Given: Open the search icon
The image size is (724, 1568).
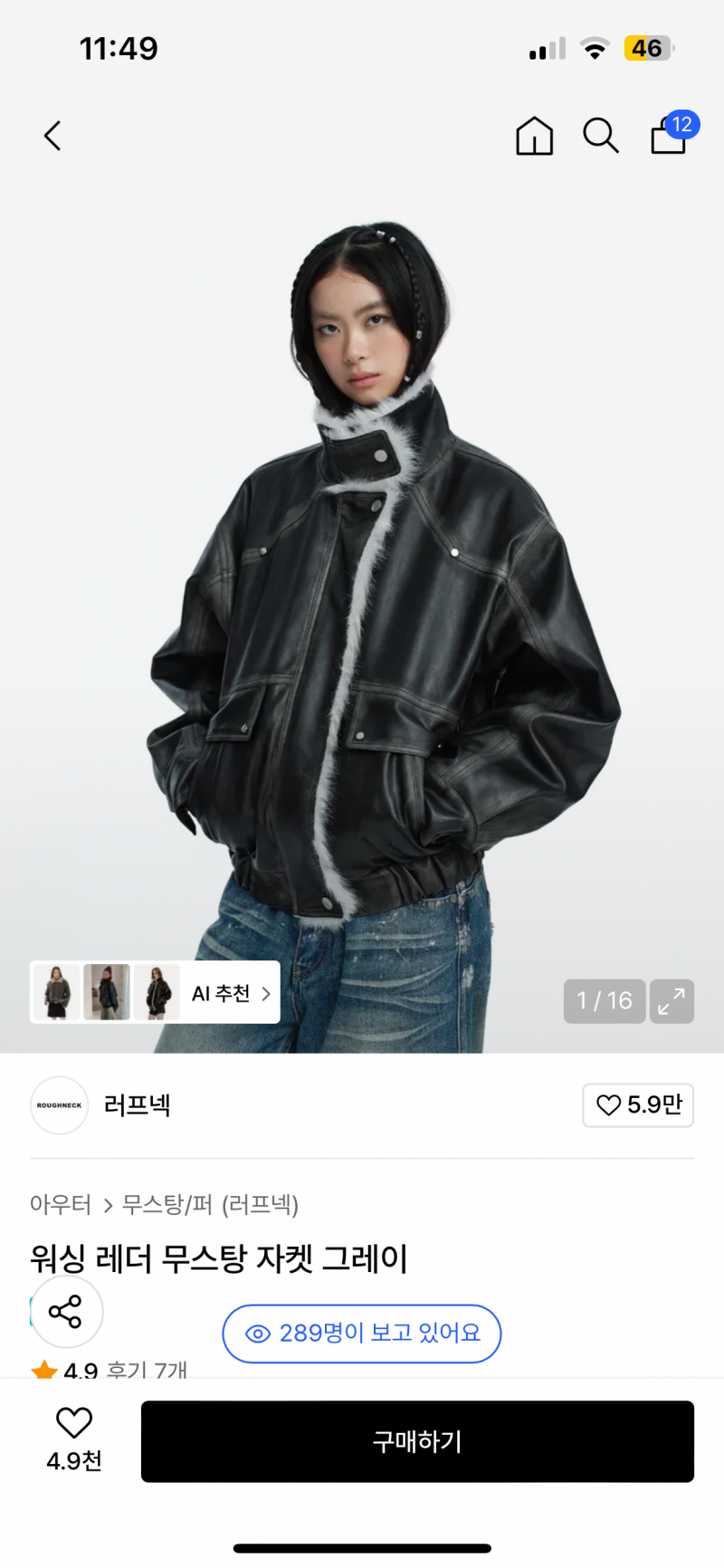Looking at the screenshot, I should pos(601,137).
